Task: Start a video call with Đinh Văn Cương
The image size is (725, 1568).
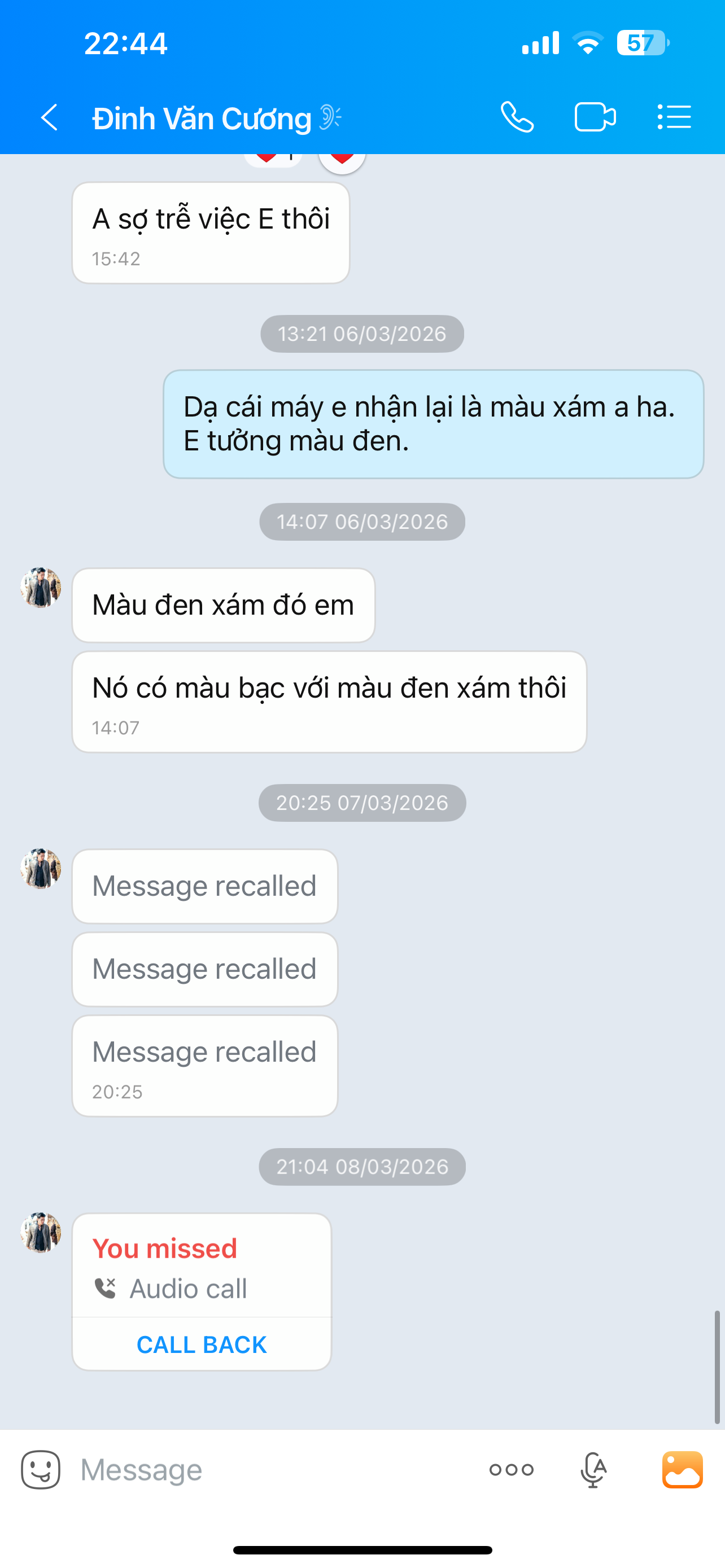Action: [x=595, y=117]
